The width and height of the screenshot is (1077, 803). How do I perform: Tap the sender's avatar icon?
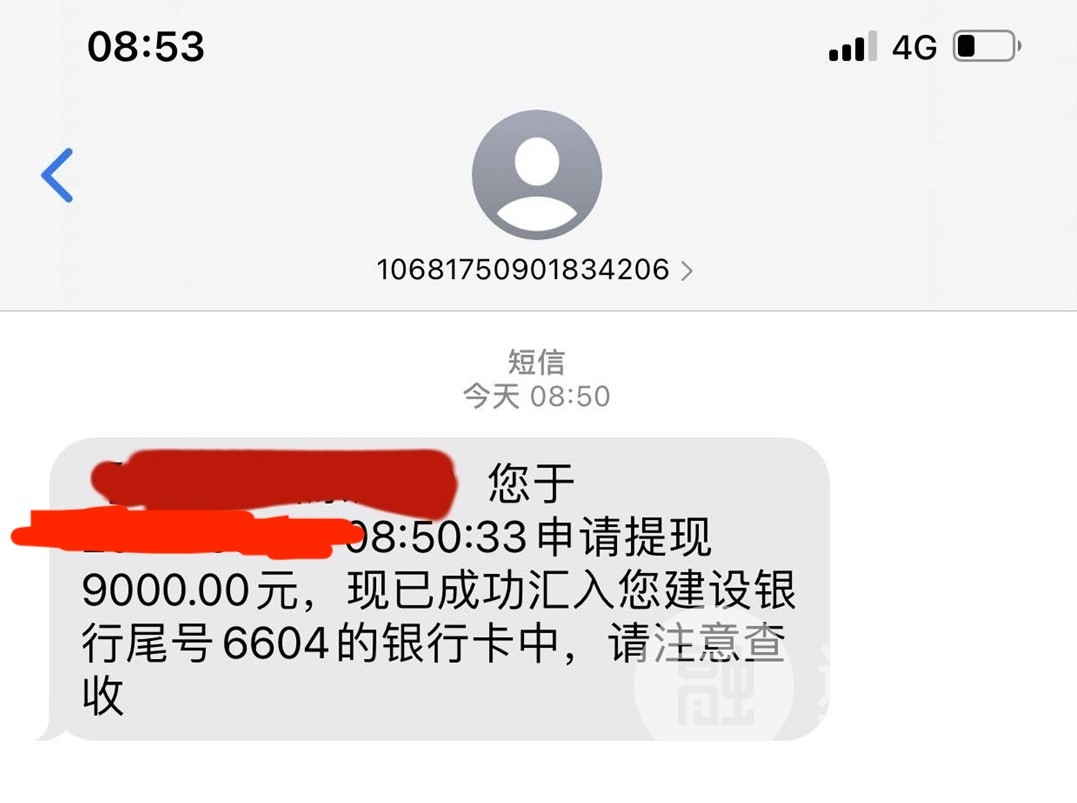pos(537,175)
